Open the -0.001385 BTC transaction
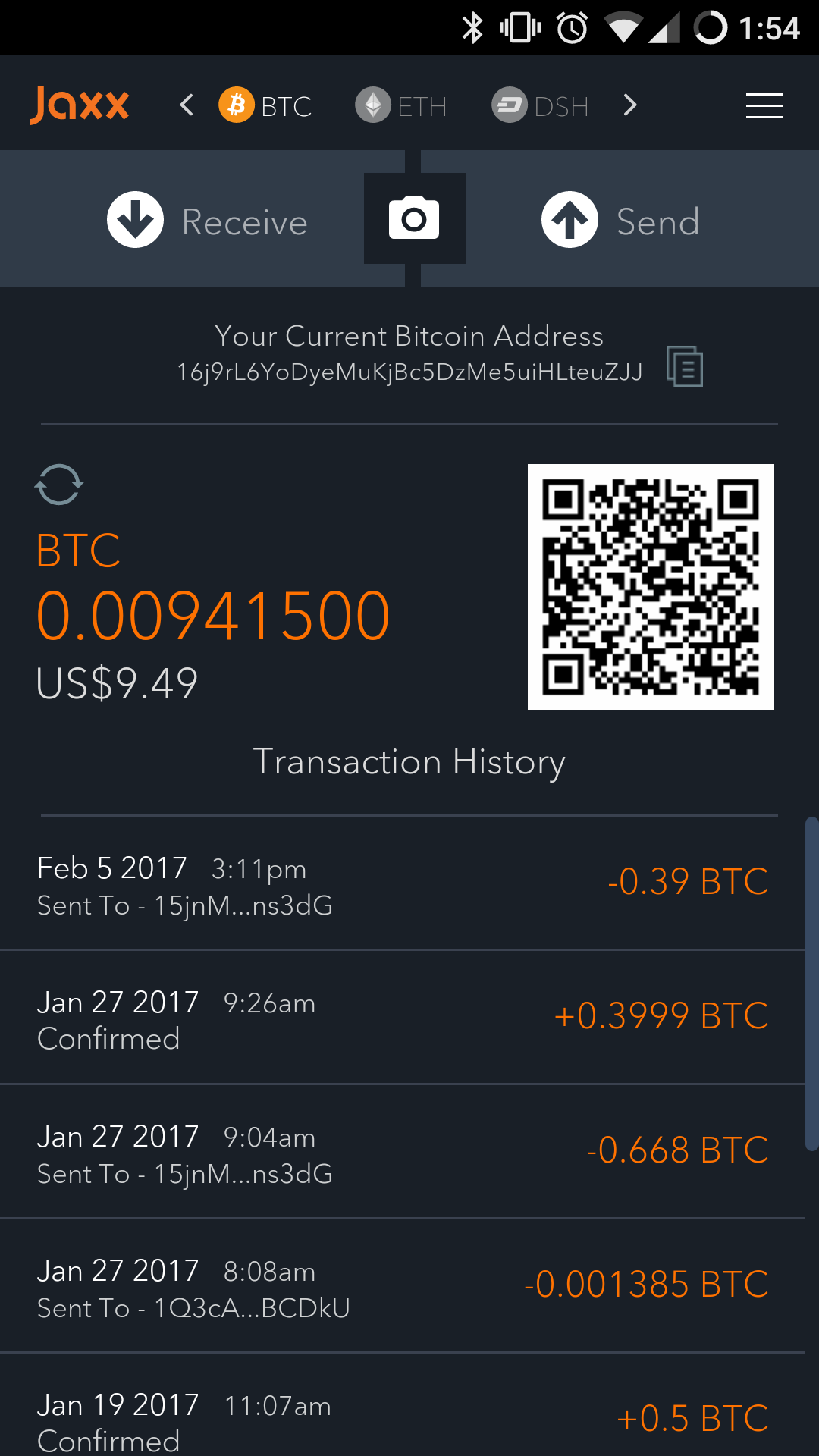 pyautogui.click(x=403, y=1287)
